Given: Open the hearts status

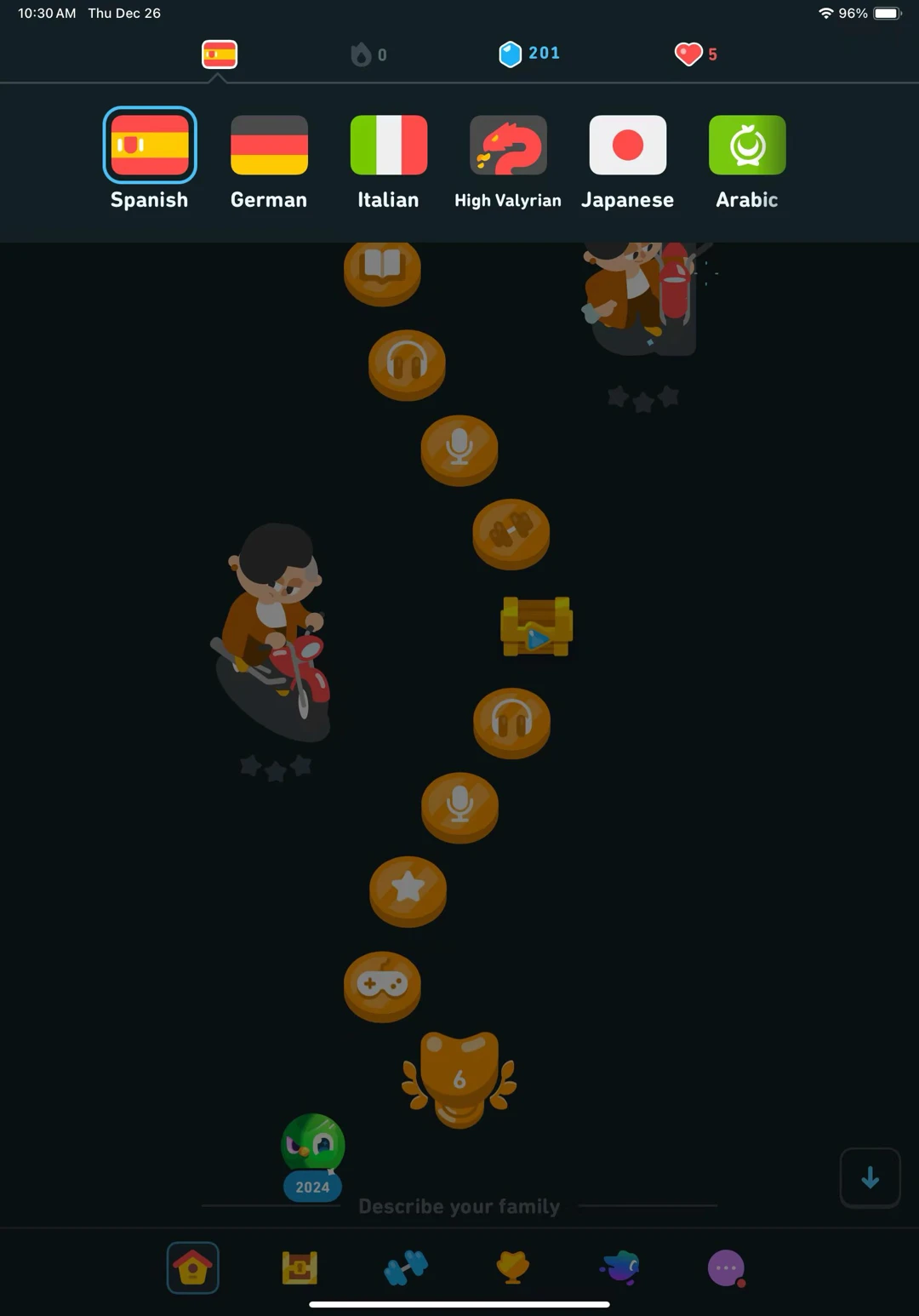Looking at the screenshot, I should [695, 54].
